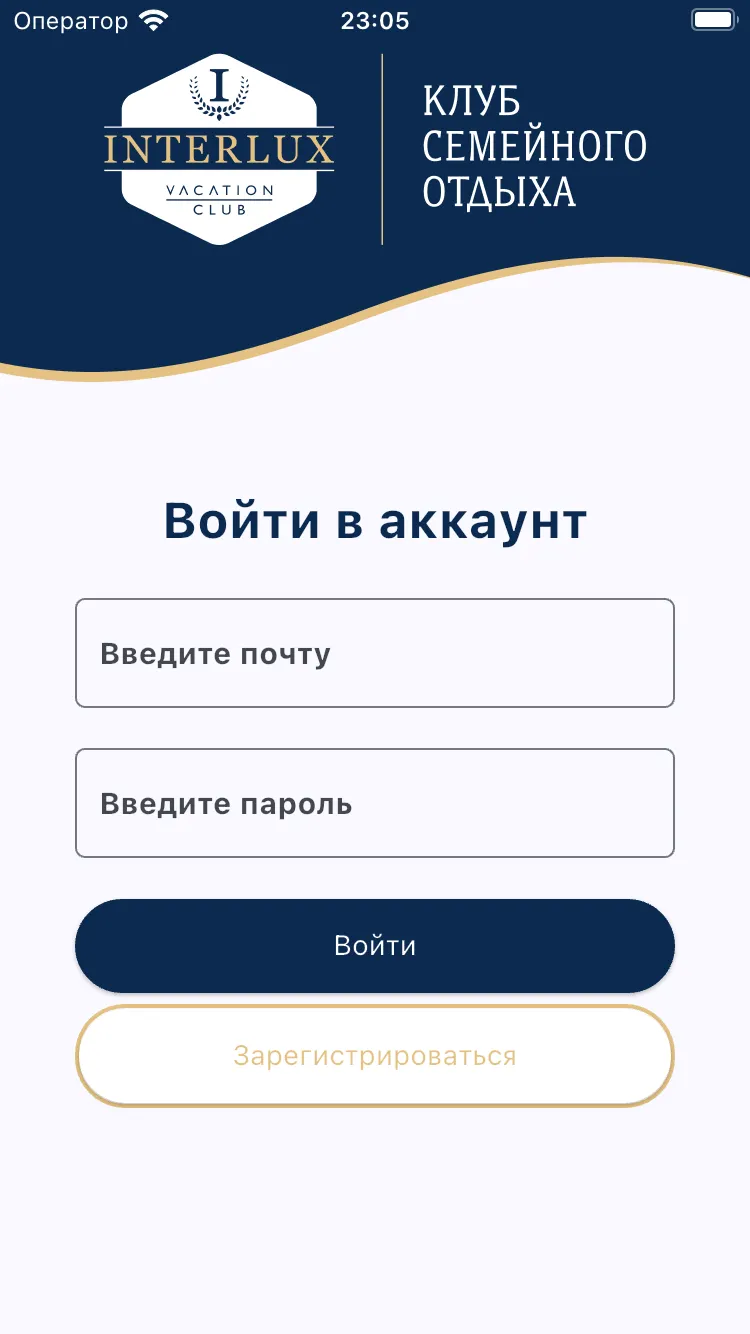Tap the 'Войти' login button
Image resolution: width=750 pixels, height=1334 pixels.
point(375,946)
